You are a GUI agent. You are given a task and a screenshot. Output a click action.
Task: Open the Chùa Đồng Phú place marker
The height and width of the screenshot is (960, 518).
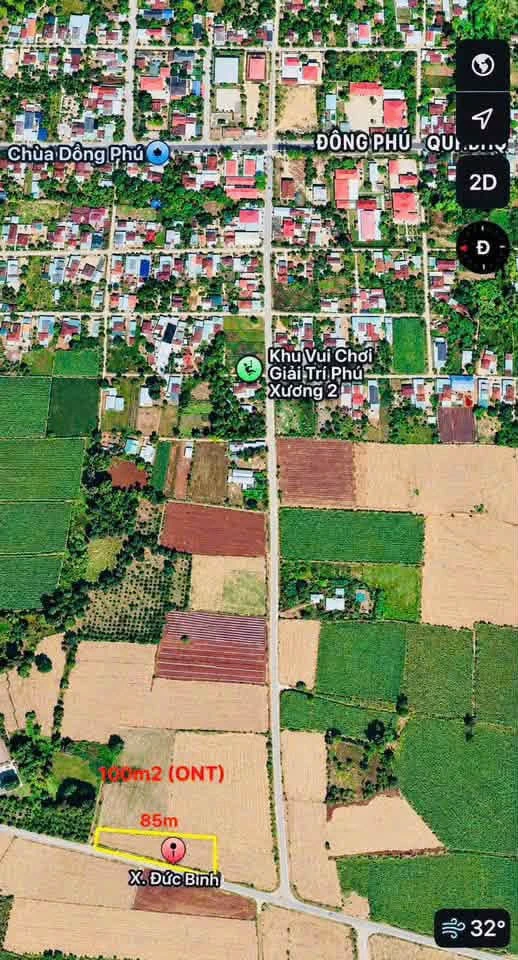pyautogui.click(x=158, y=152)
